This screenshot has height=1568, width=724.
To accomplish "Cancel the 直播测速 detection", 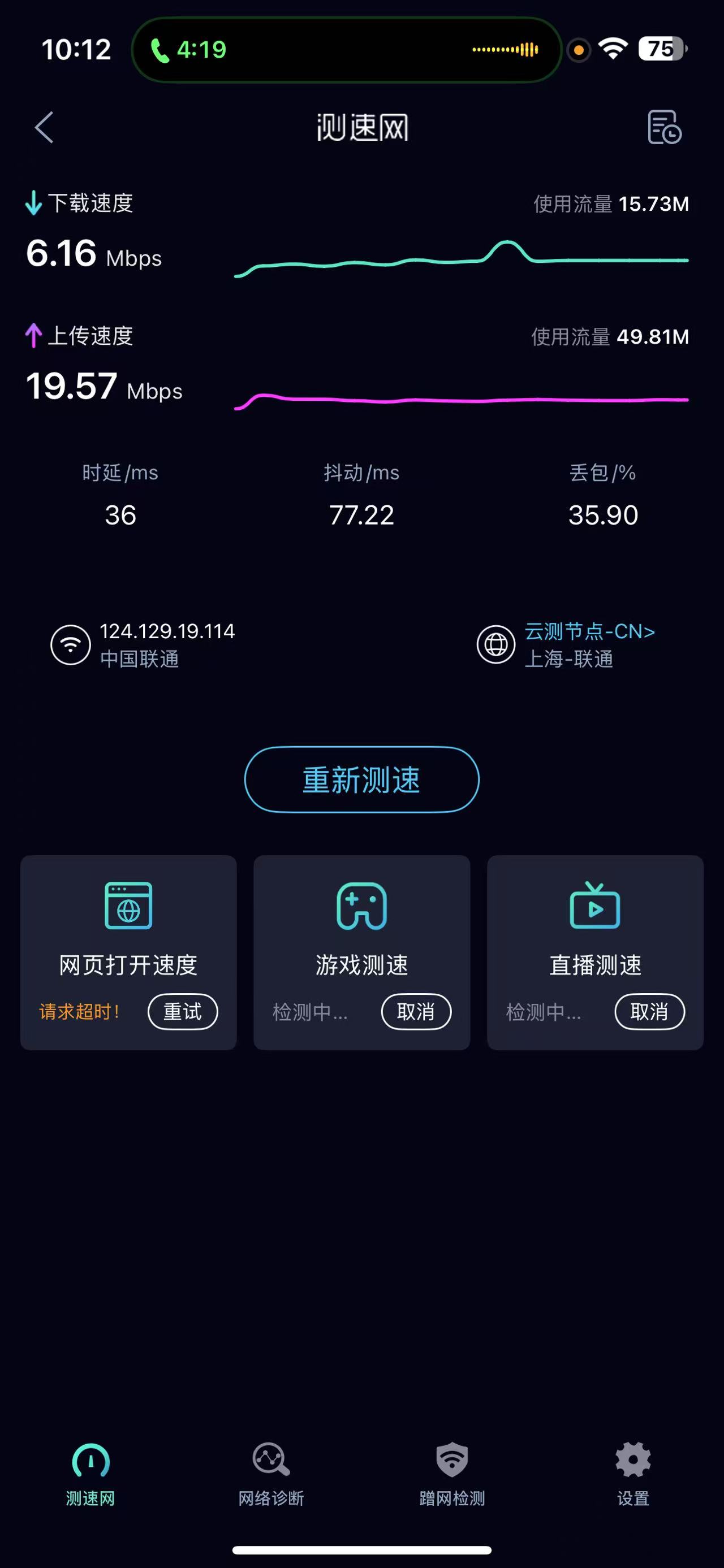I will pos(649,1012).
